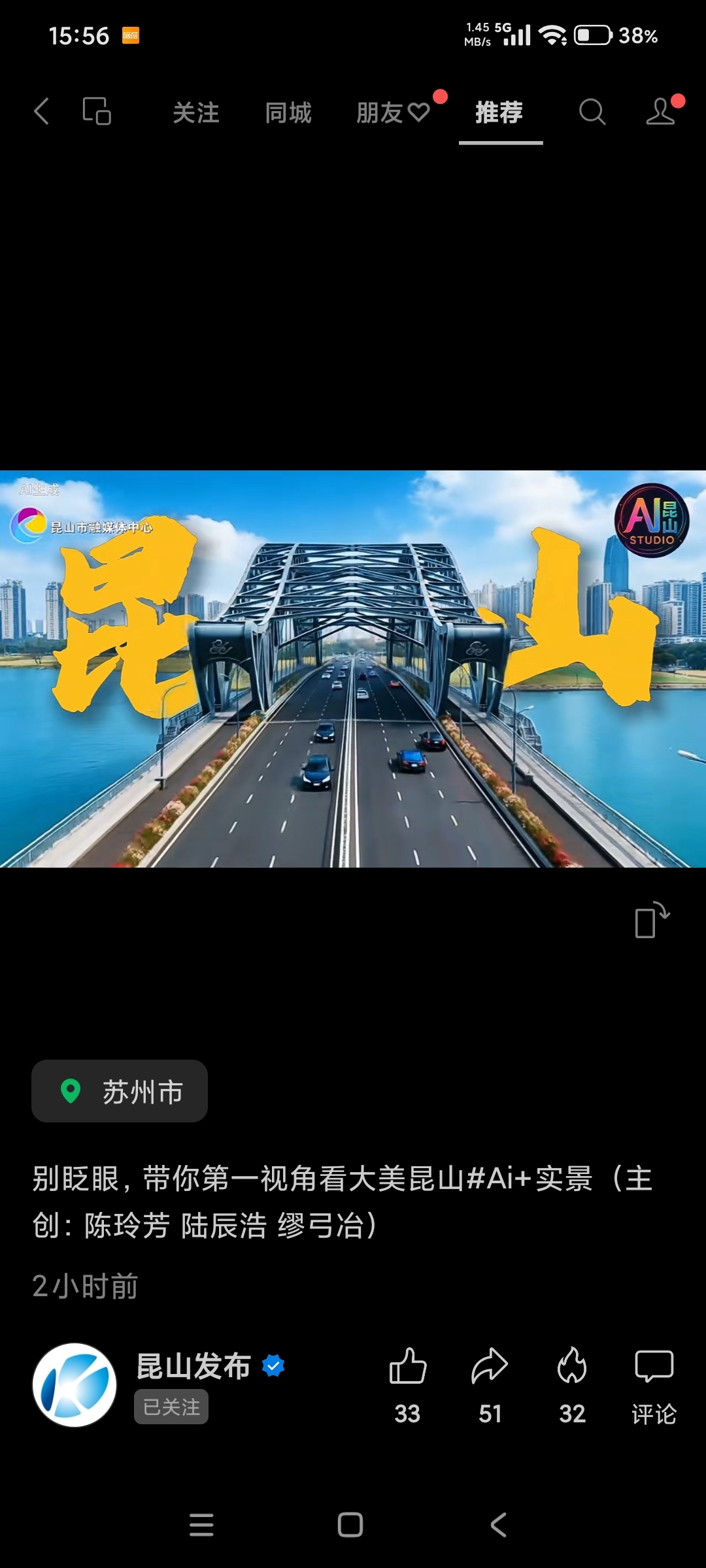The width and height of the screenshot is (706, 1568).
Task: Open the #Ai+实景 hashtag
Action: (x=529, y=1179)
